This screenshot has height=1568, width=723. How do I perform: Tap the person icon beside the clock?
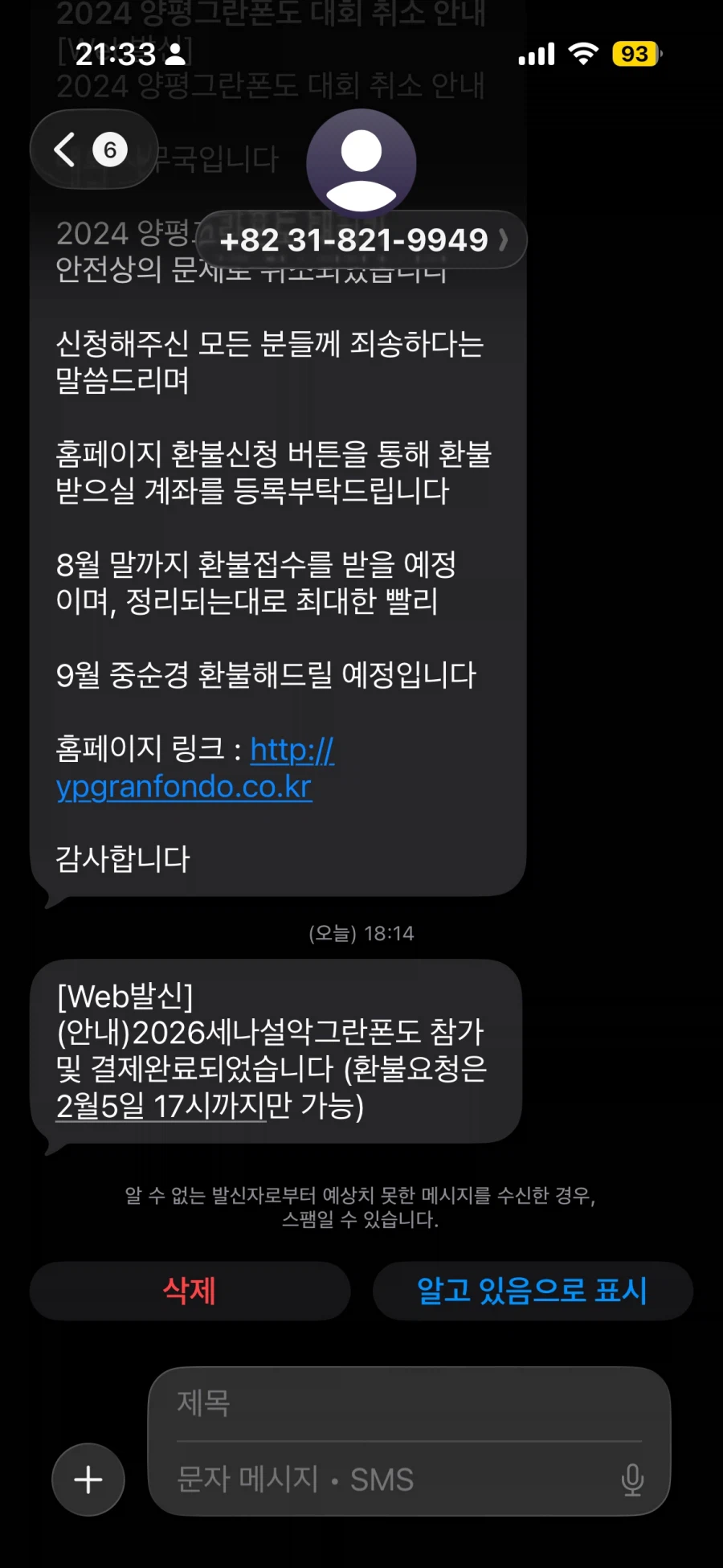click(176, 54)
